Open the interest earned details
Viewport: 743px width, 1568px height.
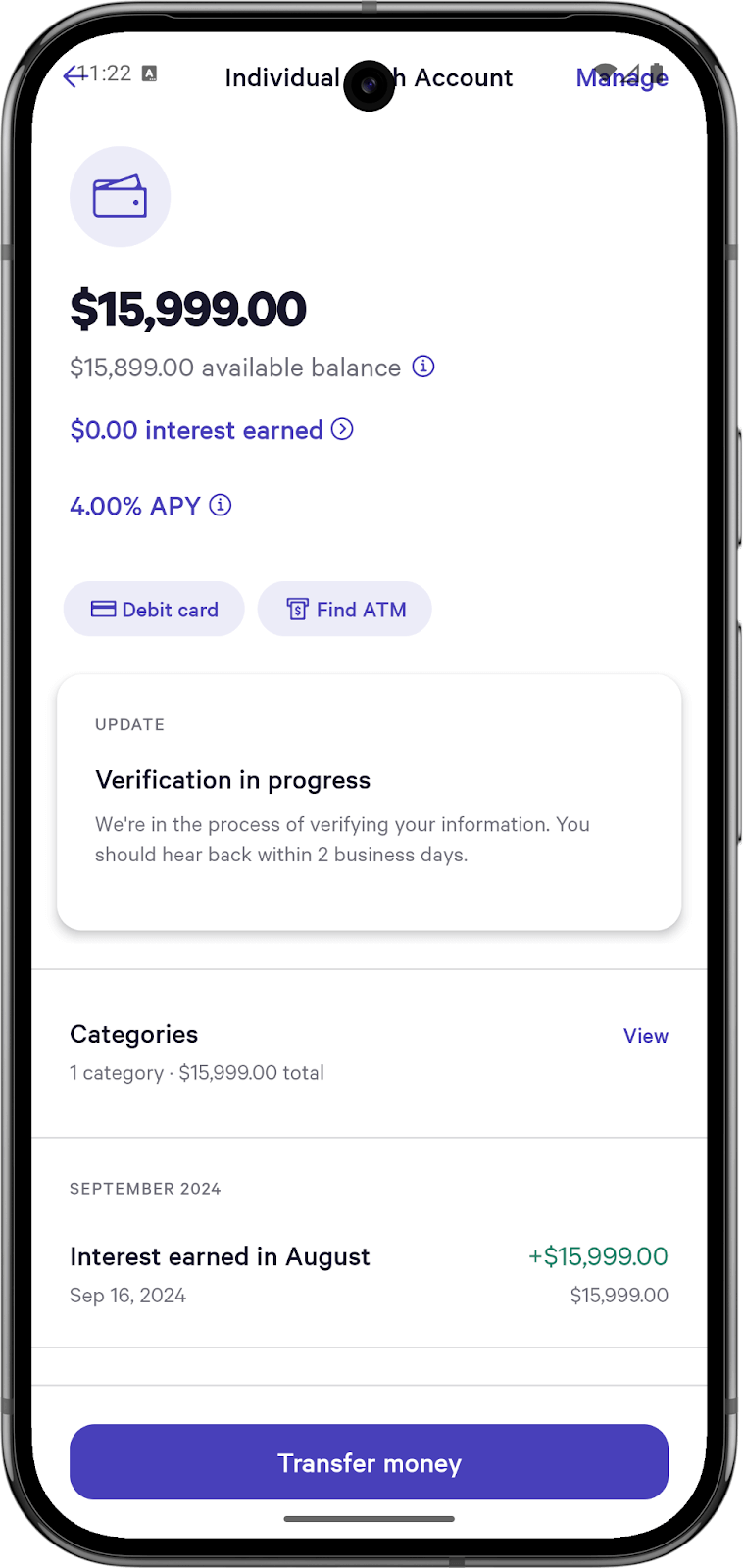[211, 430]
